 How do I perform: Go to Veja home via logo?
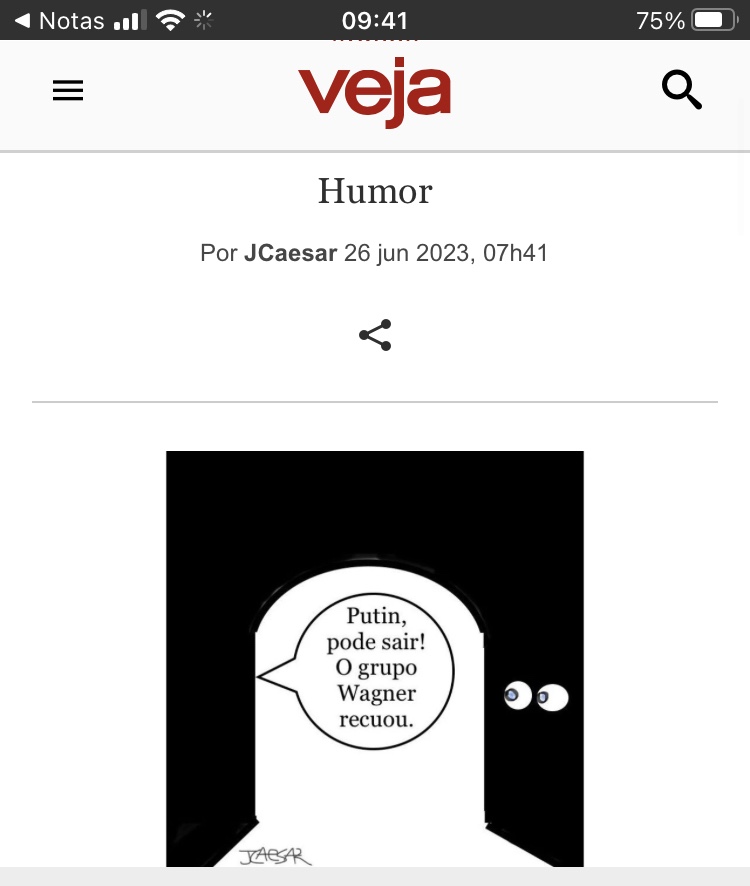point(374,92)
